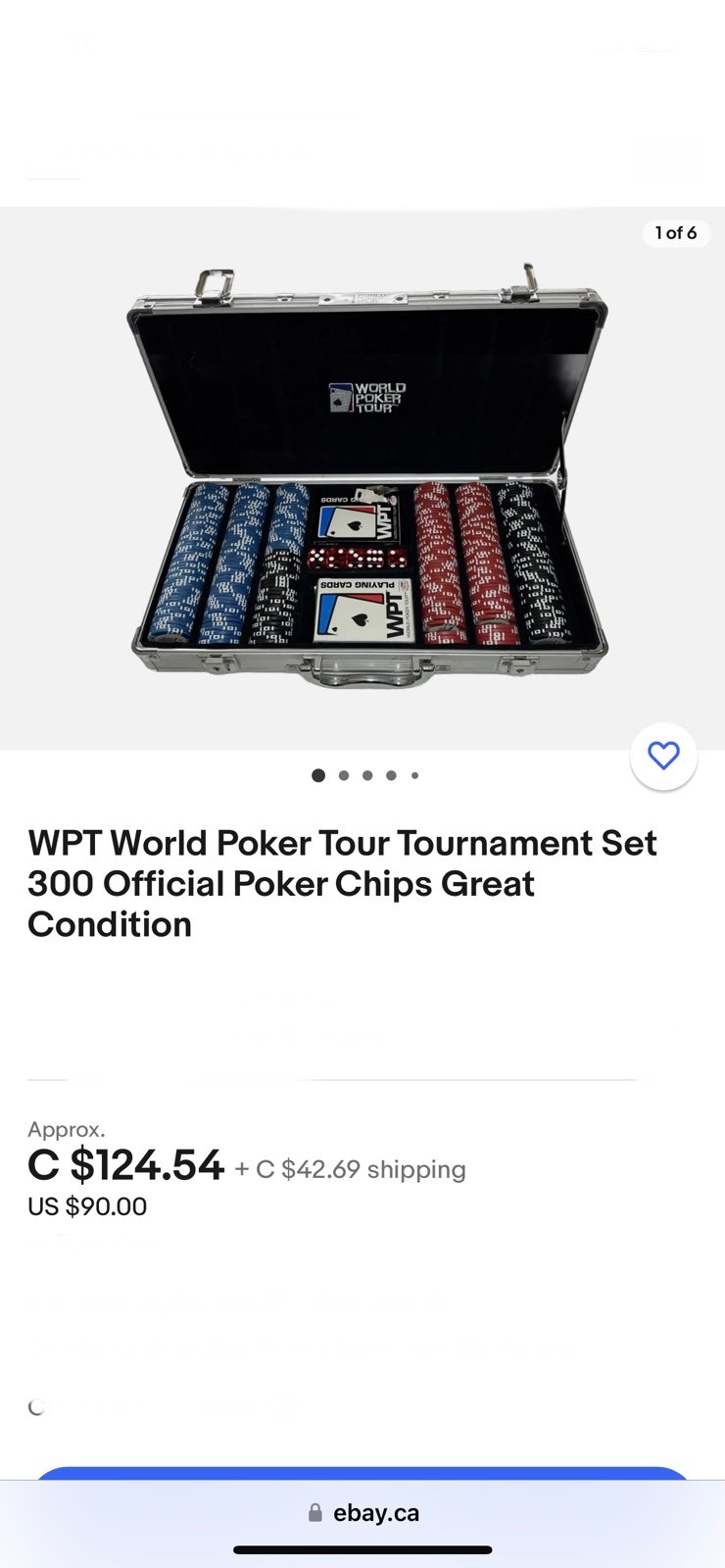The width and height of the screenshot is (725, 1568).
Task: Tap the ebay.ca address bar
Action: pyautogui.click(x=363, y=1513)
